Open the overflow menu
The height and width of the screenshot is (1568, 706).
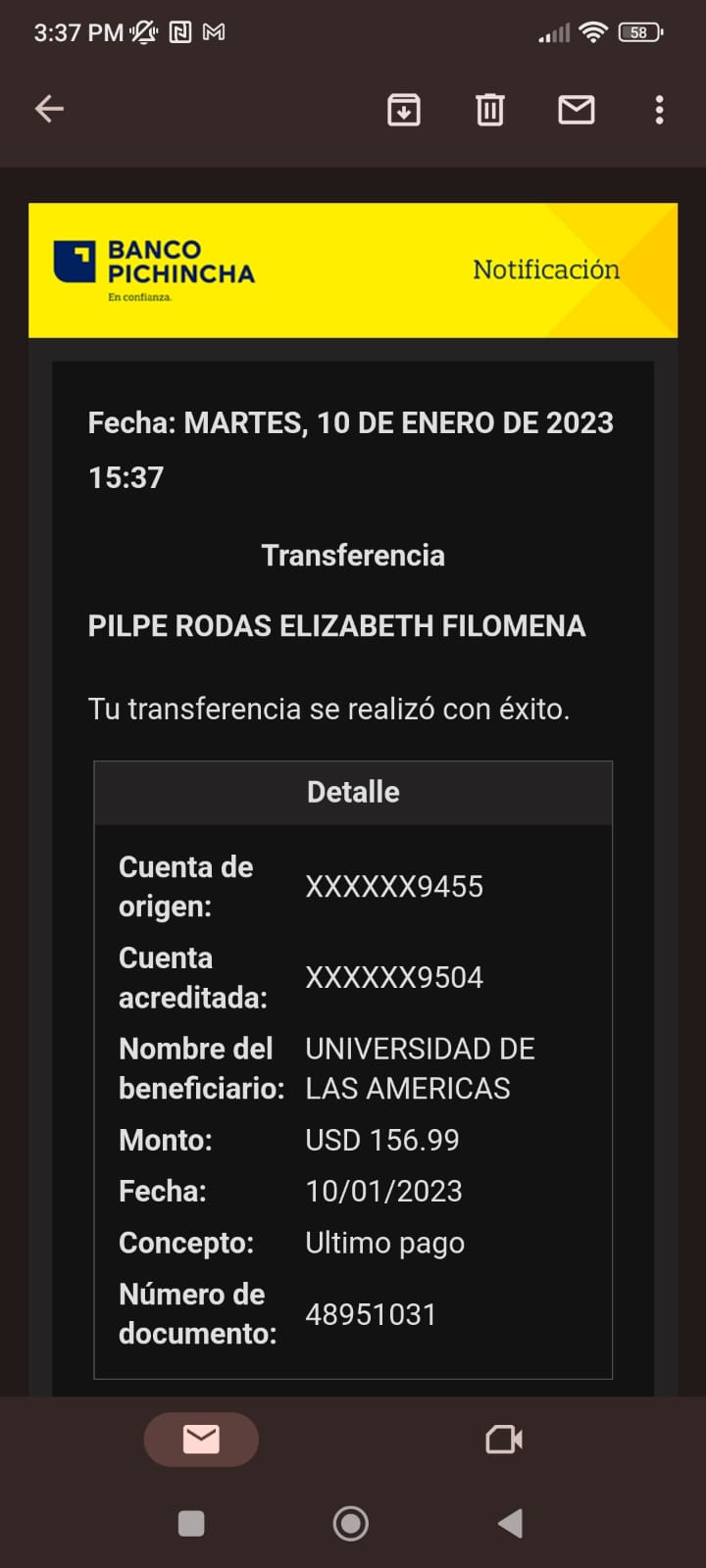click(659, 110)
